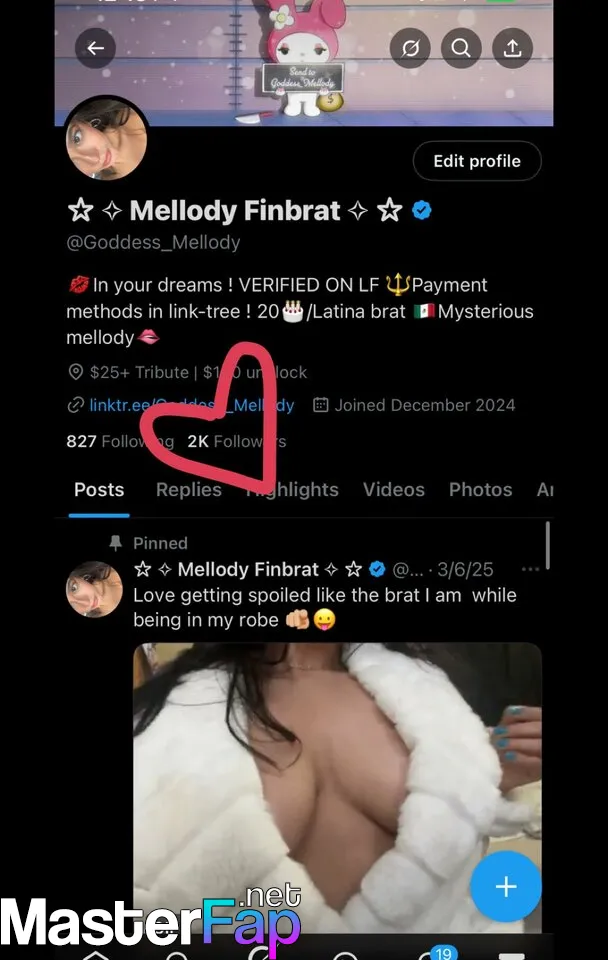This screenshot has width=608, height=960.
Task: Open search from the profile header
Action: pyautogui.click(x=461, y=48)
